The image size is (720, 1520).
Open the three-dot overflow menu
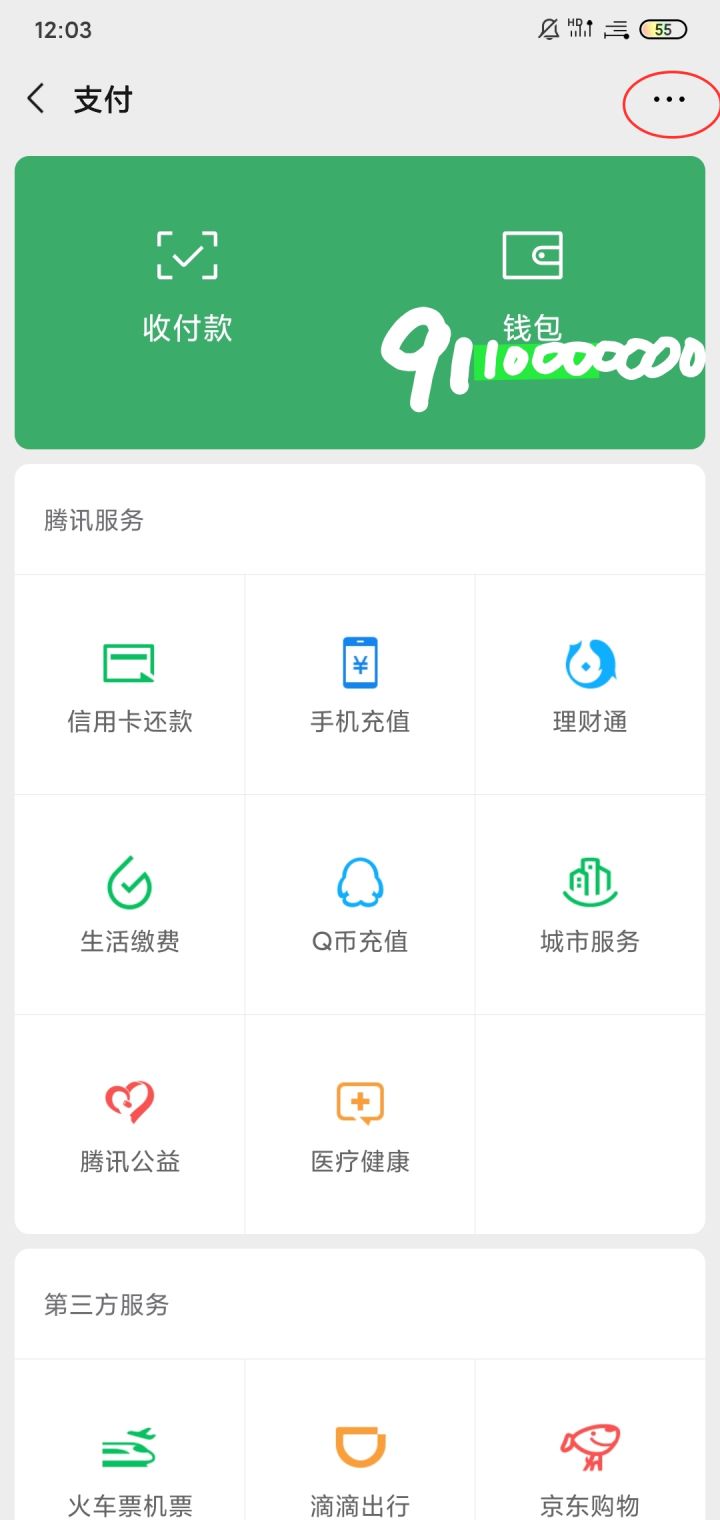[669, 100]
